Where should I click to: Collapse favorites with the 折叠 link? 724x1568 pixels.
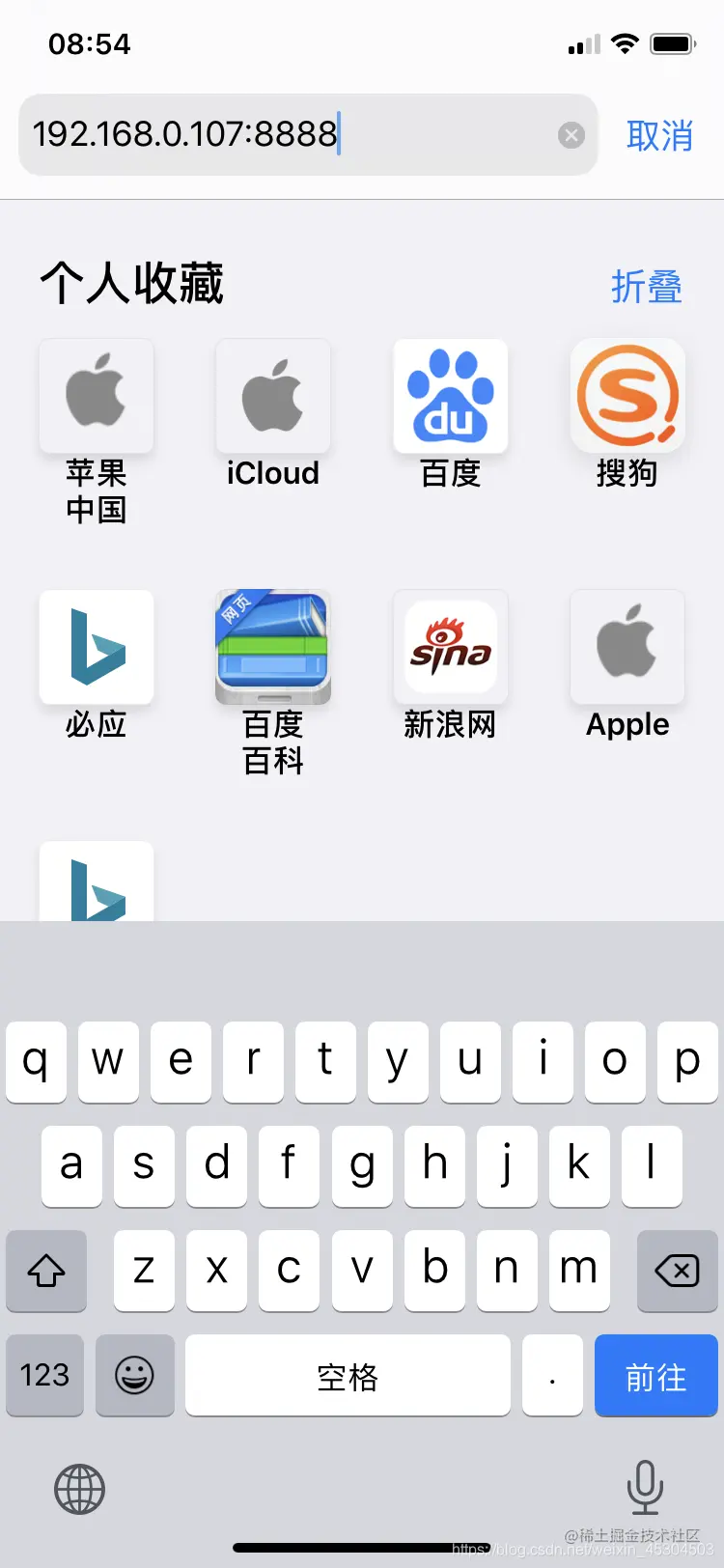click(645, 287)
